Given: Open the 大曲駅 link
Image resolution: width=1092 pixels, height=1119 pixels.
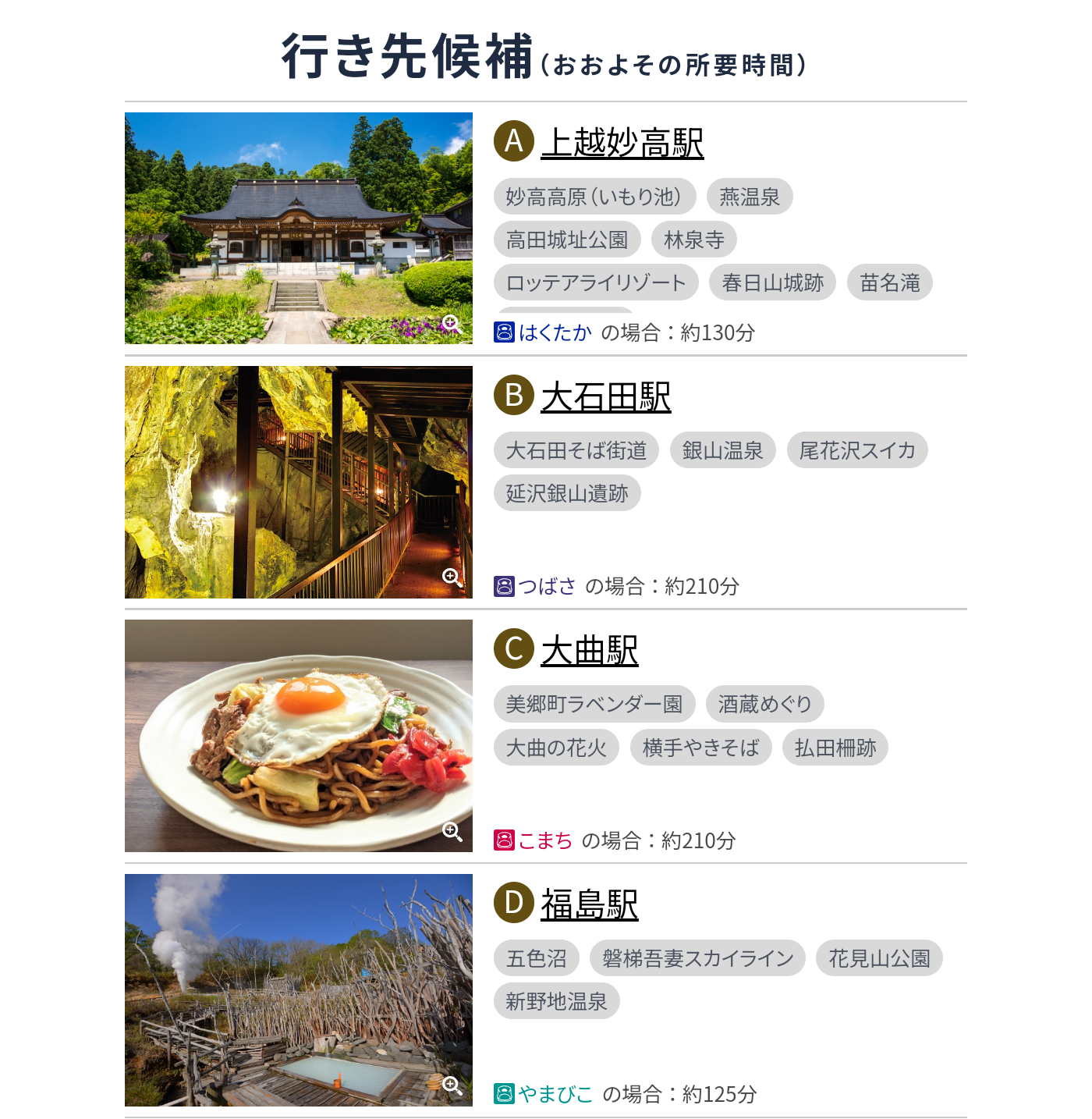Looking at the screenshot, I should [589, 651].
